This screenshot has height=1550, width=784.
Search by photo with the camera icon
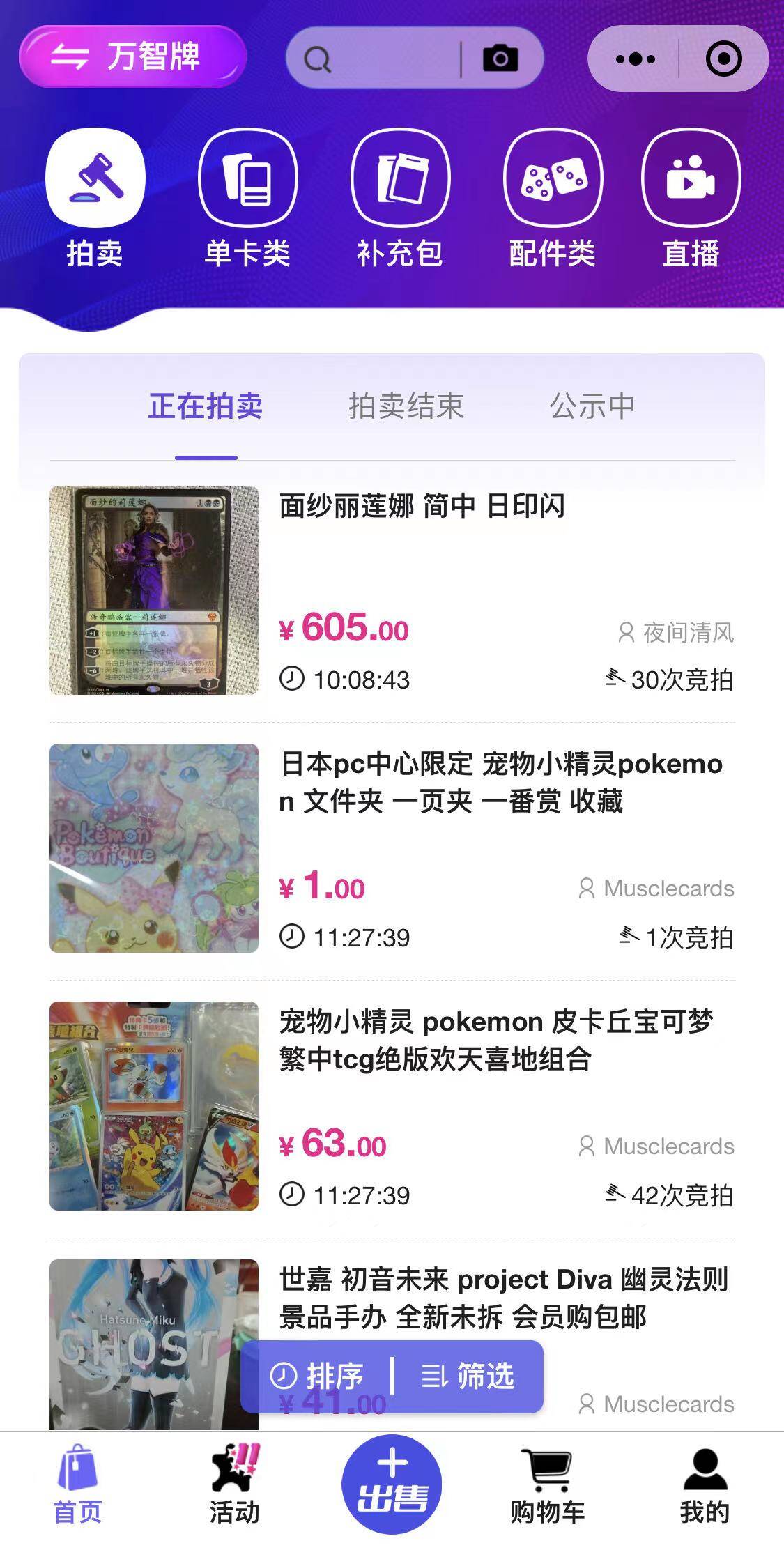click(500, 59)
